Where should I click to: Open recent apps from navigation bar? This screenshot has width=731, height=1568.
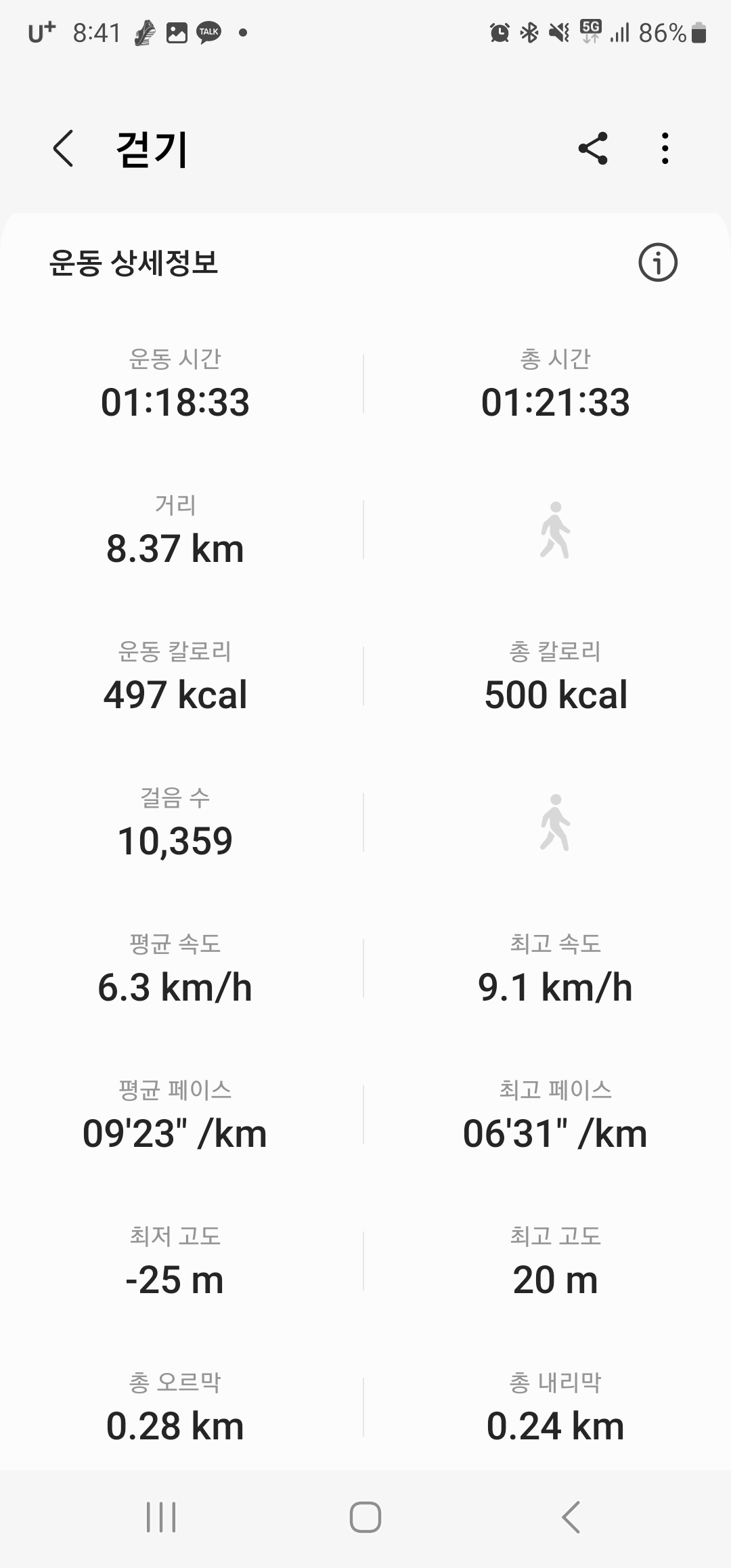[161, 1517]
